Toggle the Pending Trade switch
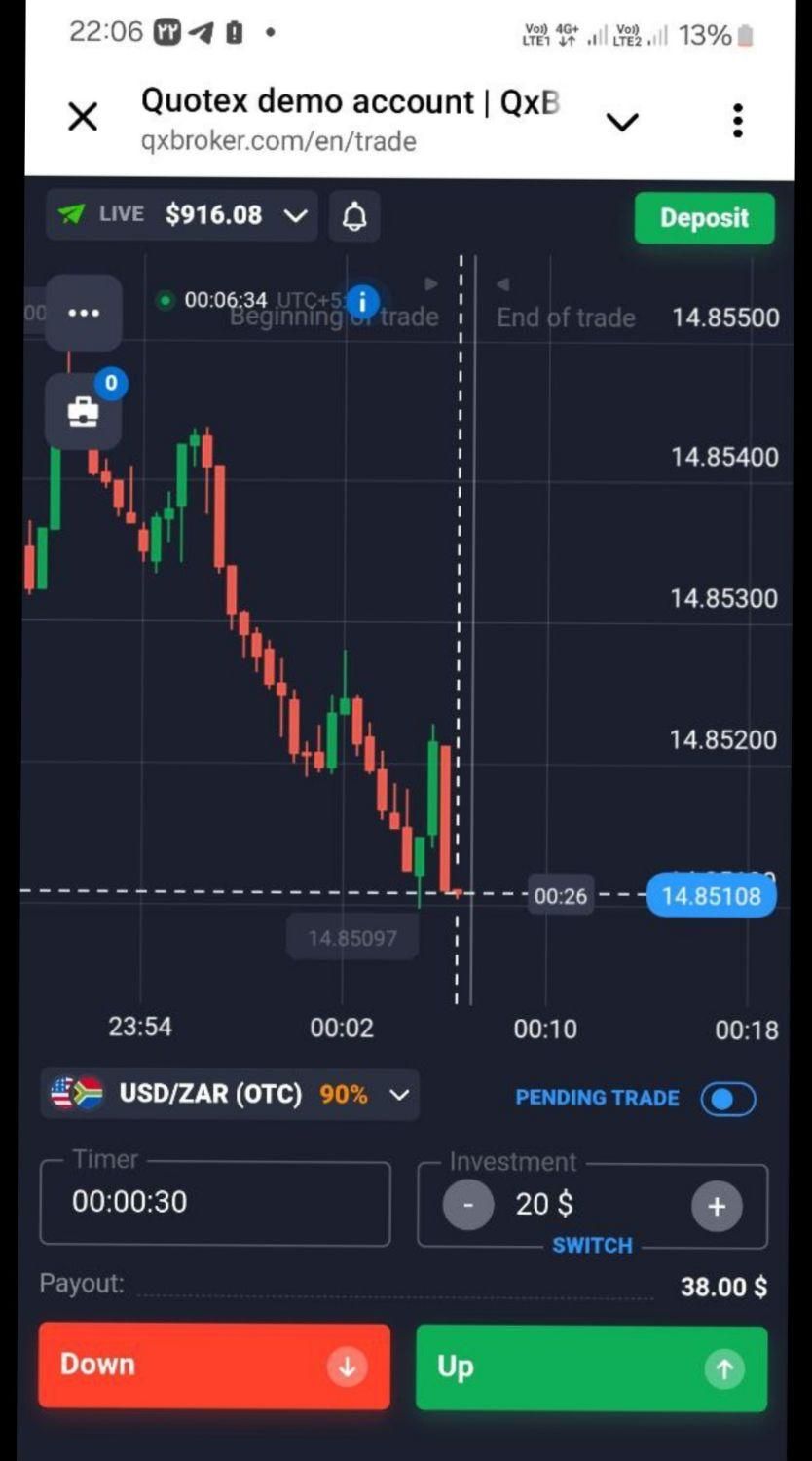This screenshot has height=1461, width=812. 727,1099
